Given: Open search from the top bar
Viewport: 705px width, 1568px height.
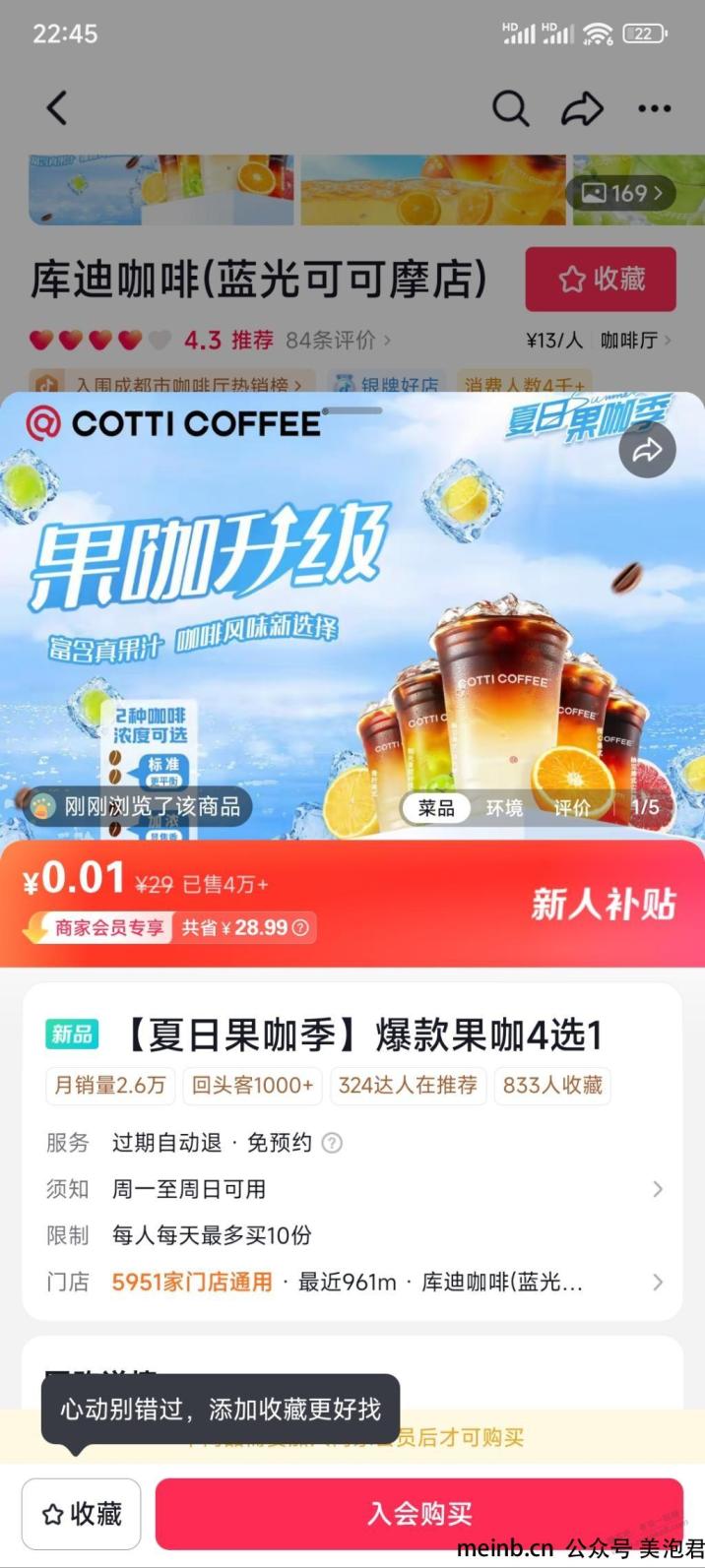Looking at the screenshot, I should 510,108.
